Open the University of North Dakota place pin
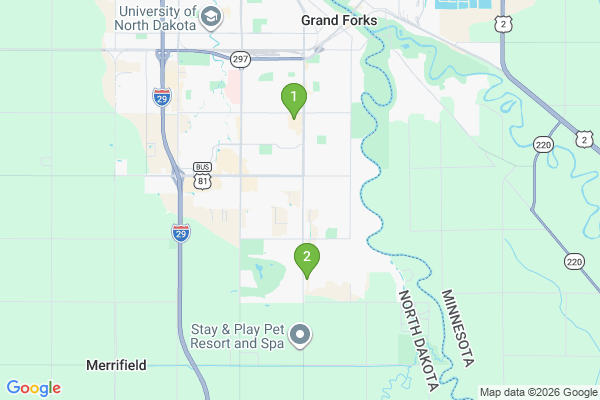 (x=211, y=17)
